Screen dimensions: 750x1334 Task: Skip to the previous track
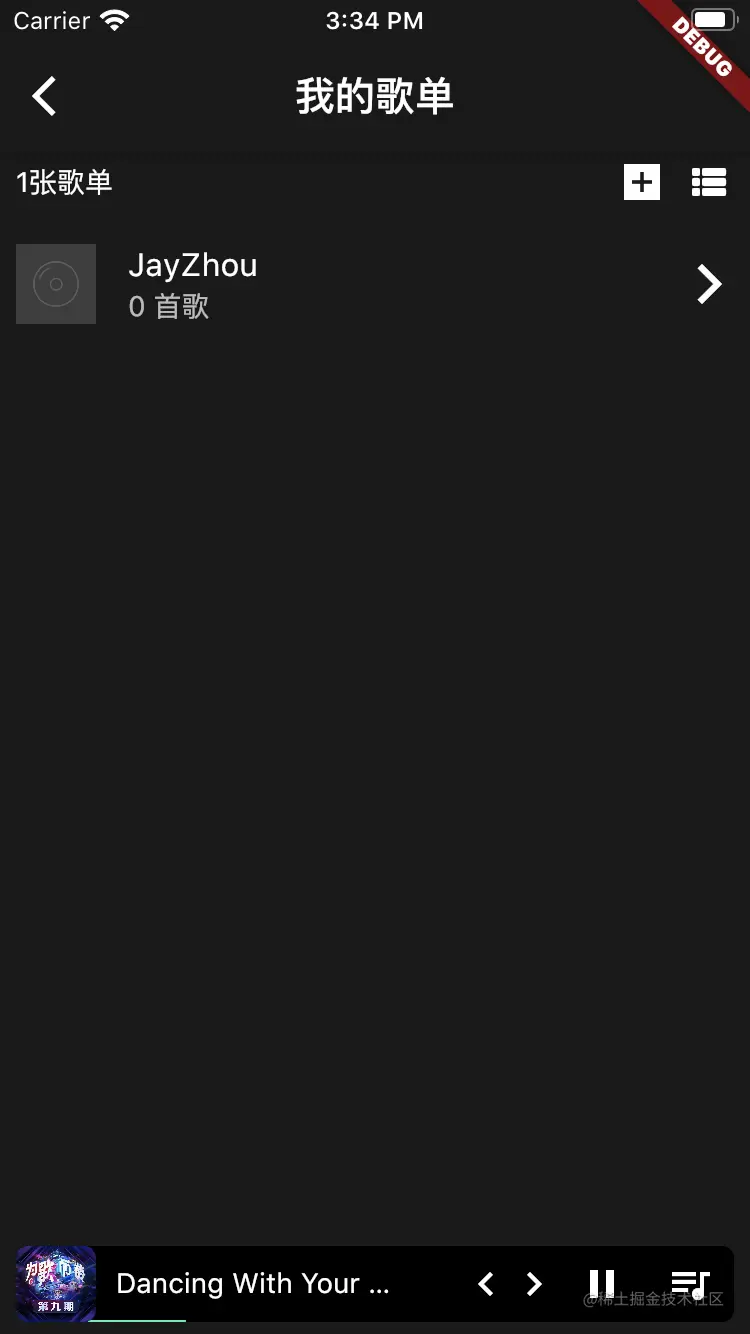[x=486, y=1284]
